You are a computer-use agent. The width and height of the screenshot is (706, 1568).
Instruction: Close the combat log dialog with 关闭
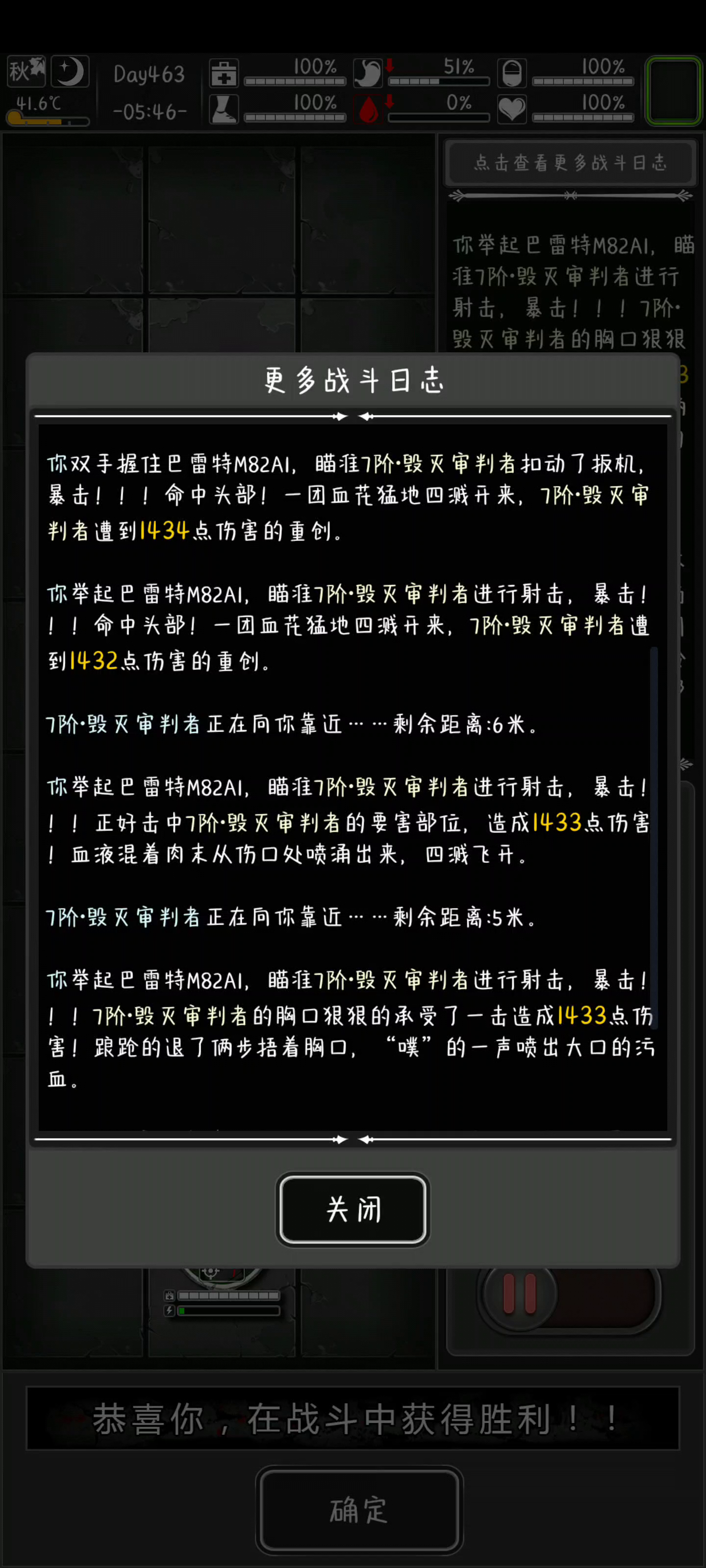(353, 1209)
